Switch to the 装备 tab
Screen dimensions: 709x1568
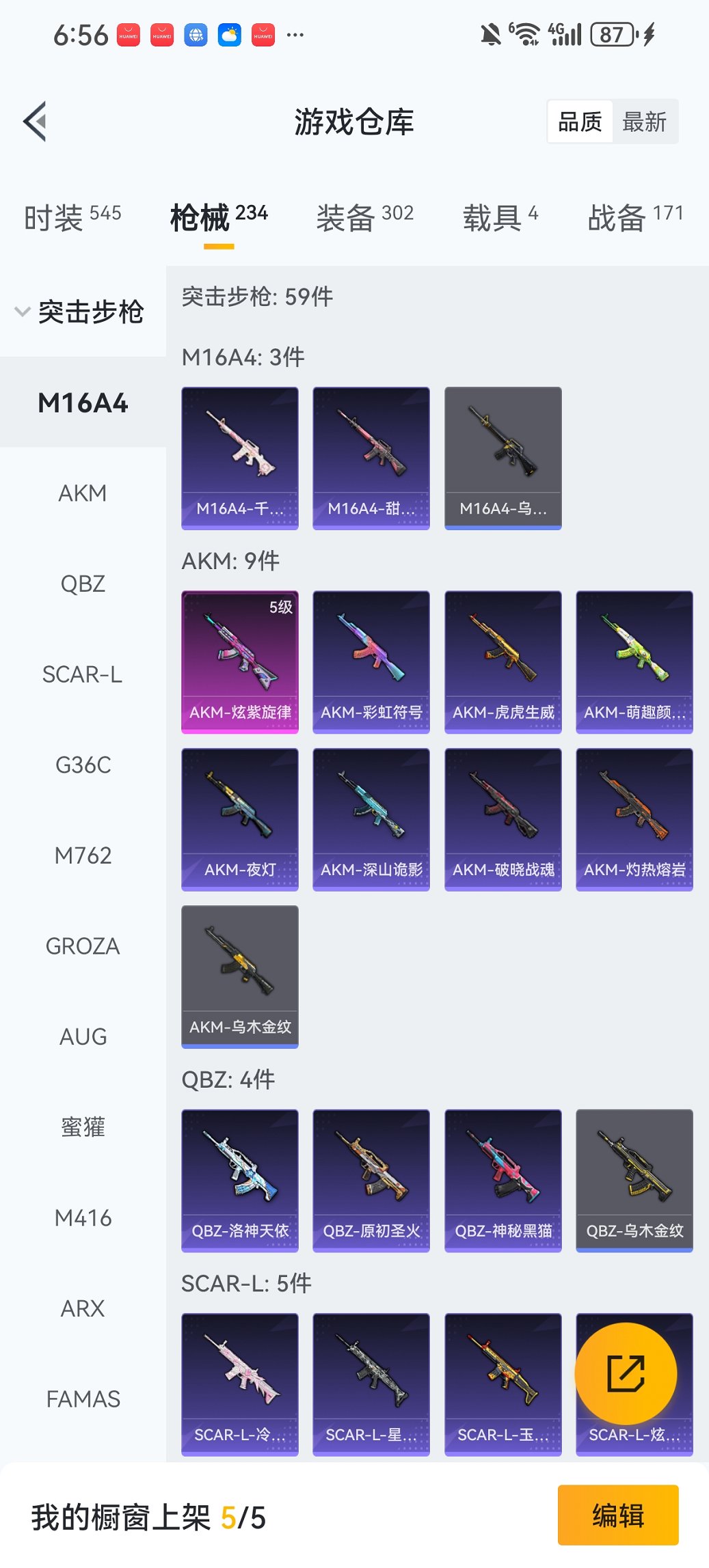[x=364, y=217]
